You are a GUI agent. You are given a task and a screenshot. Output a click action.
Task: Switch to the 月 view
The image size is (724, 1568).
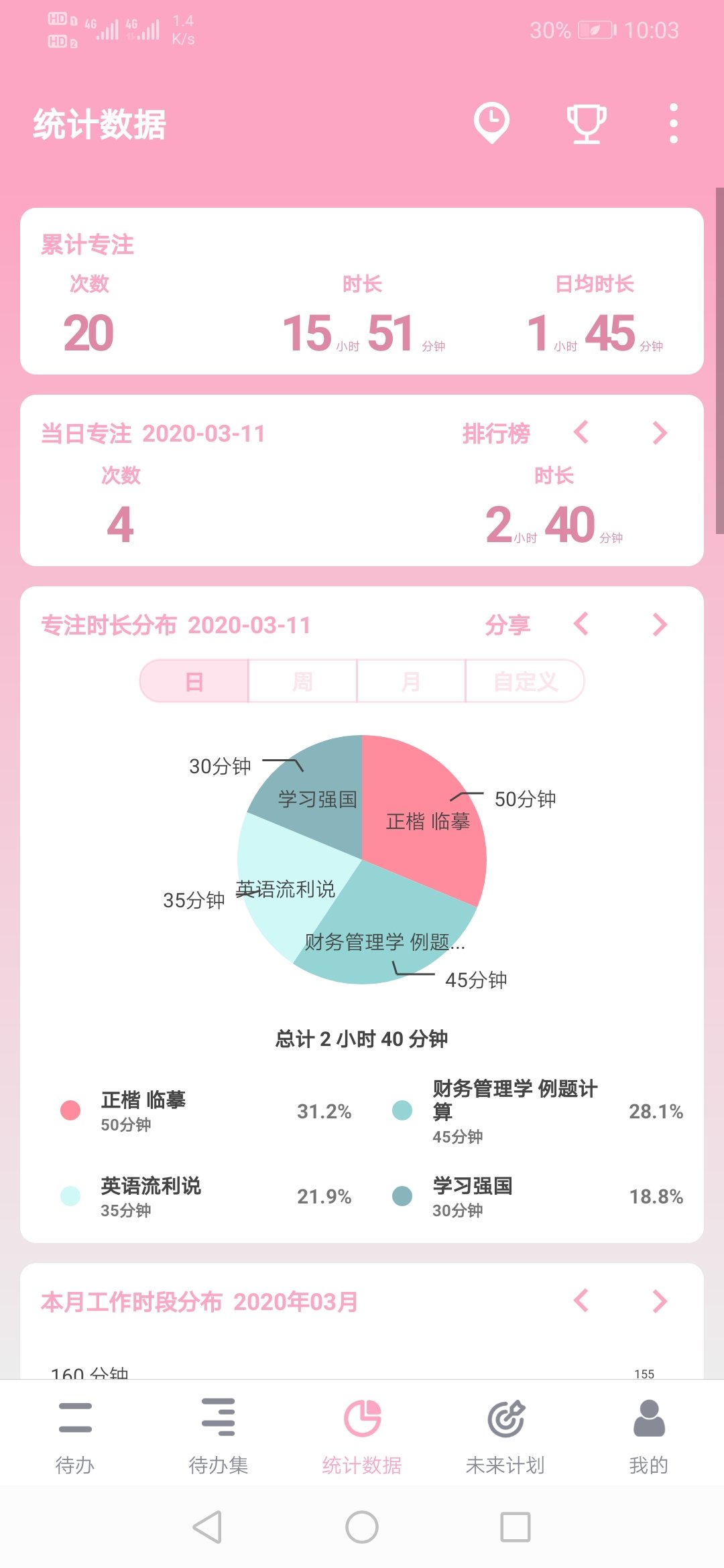pyautogui.click(x=411, y=681)
